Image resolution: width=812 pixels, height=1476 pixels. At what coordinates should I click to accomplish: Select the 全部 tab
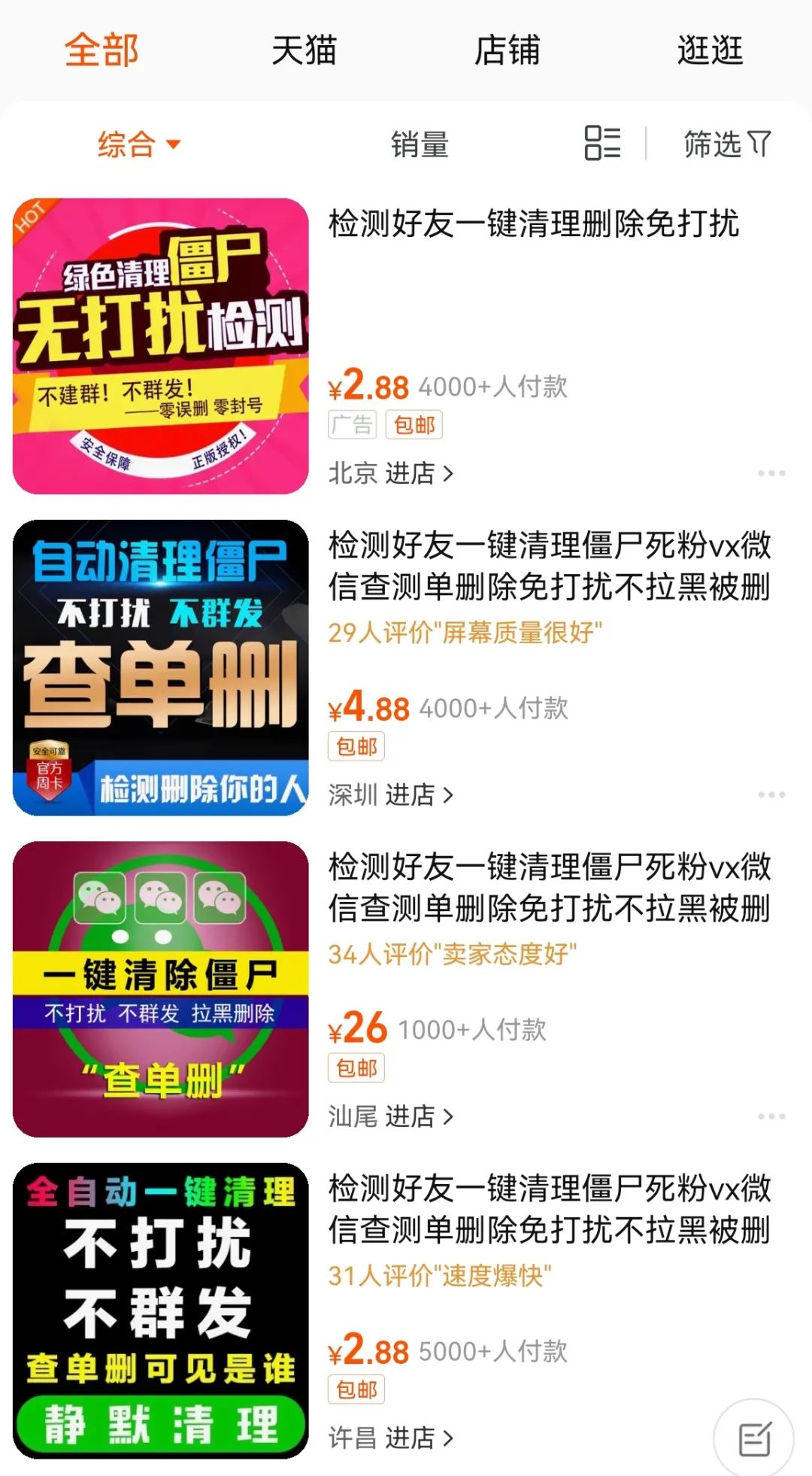[x=101, y=50]
